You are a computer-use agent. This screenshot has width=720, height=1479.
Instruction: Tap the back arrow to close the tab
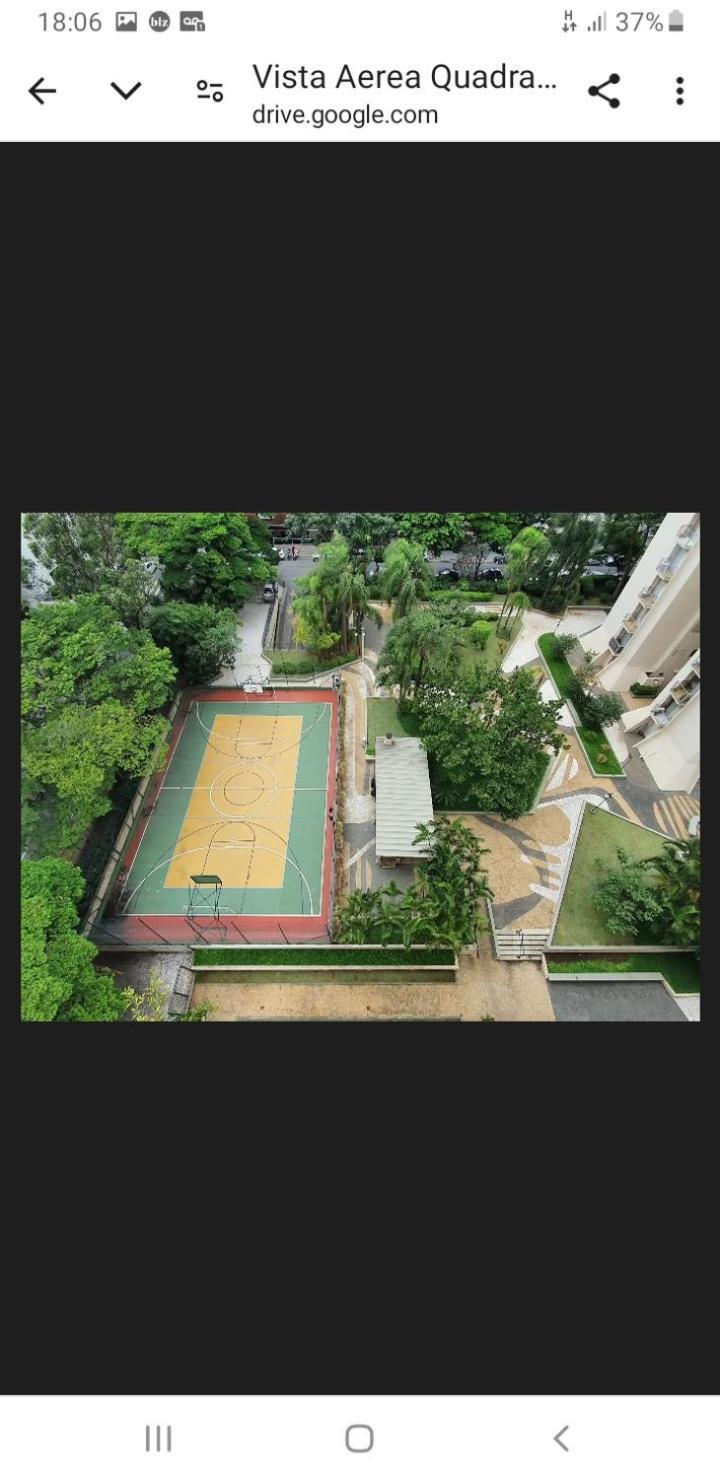pyautogui.click(x=42, y=92)
